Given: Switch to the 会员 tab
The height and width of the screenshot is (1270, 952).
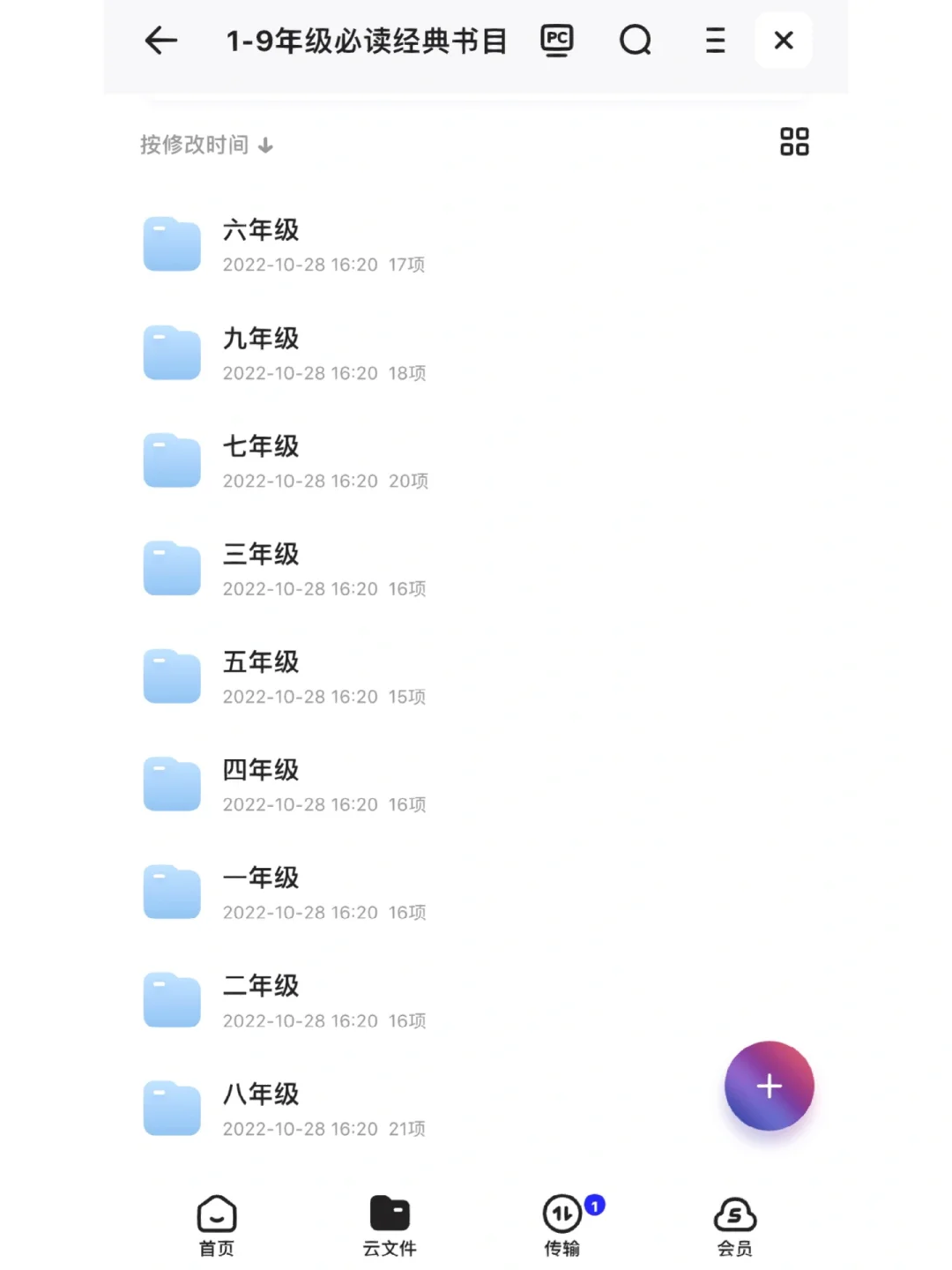Looking at the screenshot, I should click(734, 1225).
